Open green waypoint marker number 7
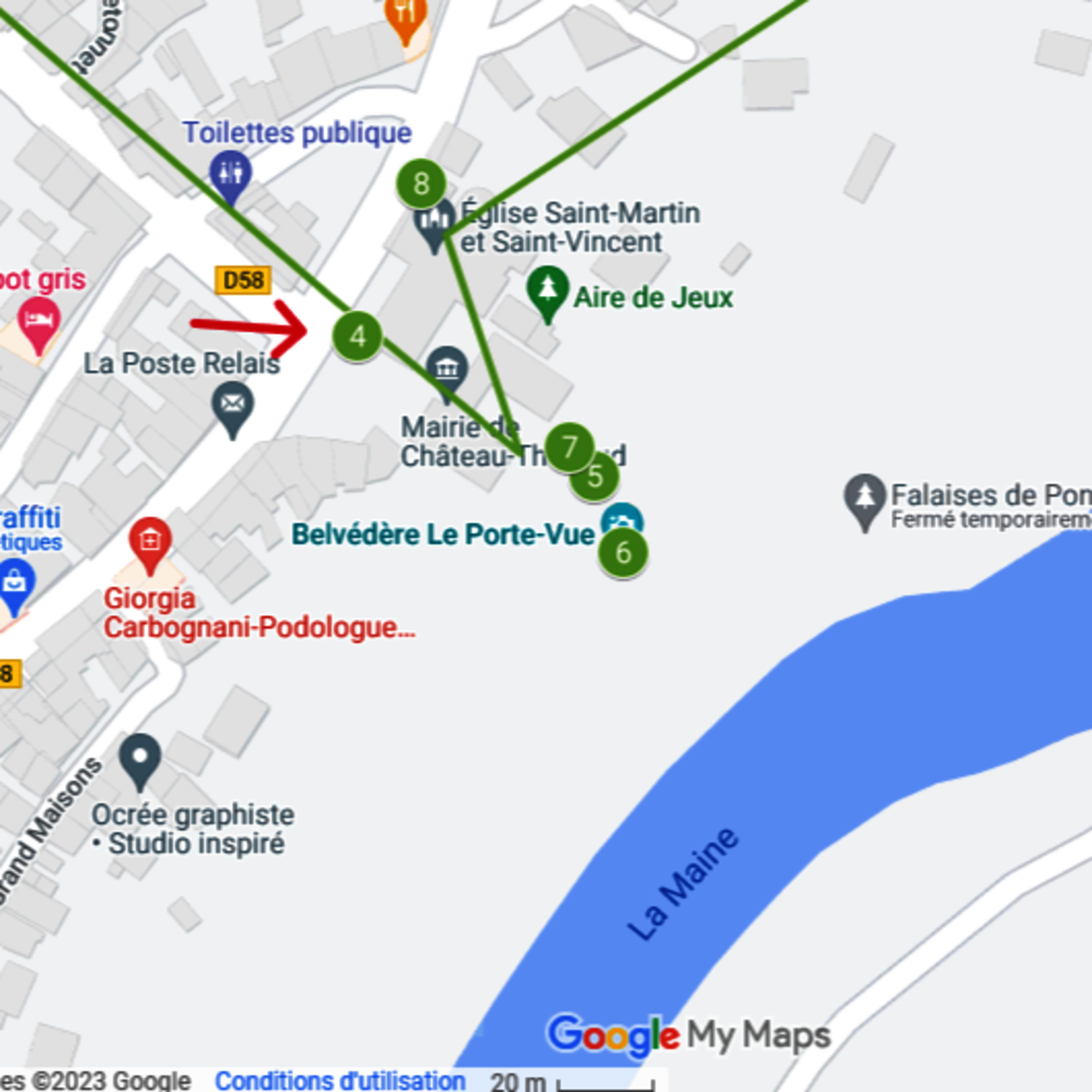 pos(569,446)
